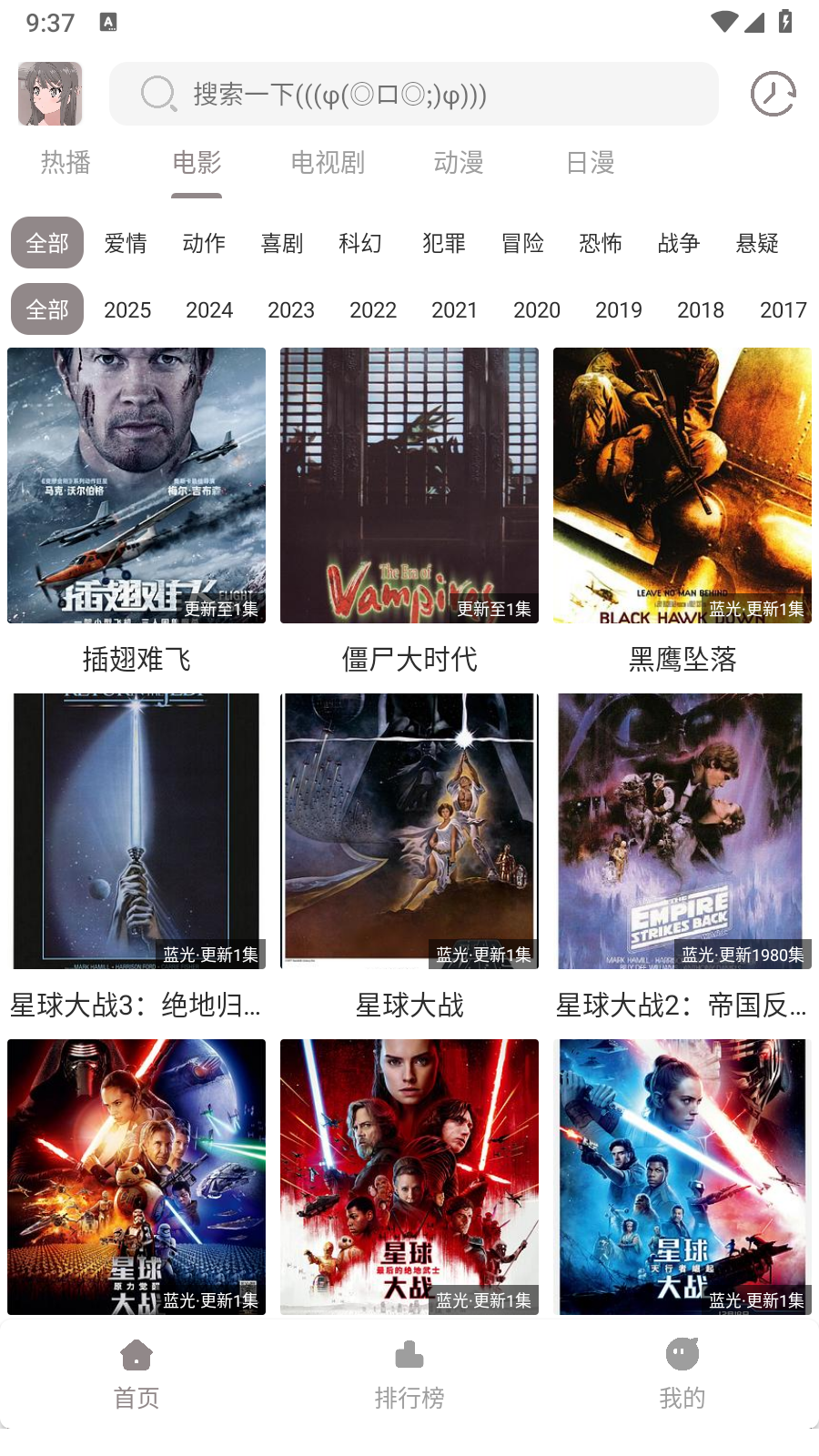Select 全部 in the genre row
This screenshot has width=819, height=1456.
[46, 243]
